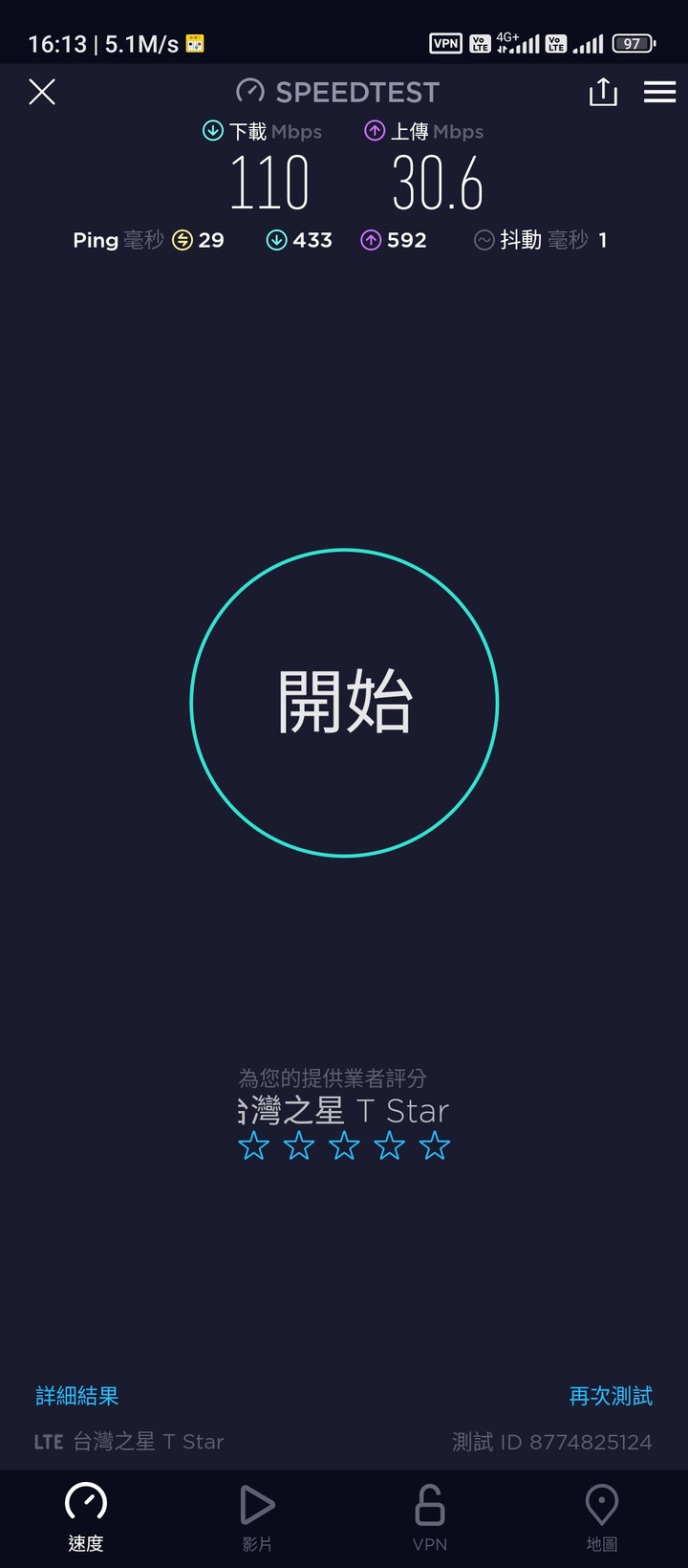Switch to the VPN tab
The image size is (688, 1568).
tap(430, 1517)
